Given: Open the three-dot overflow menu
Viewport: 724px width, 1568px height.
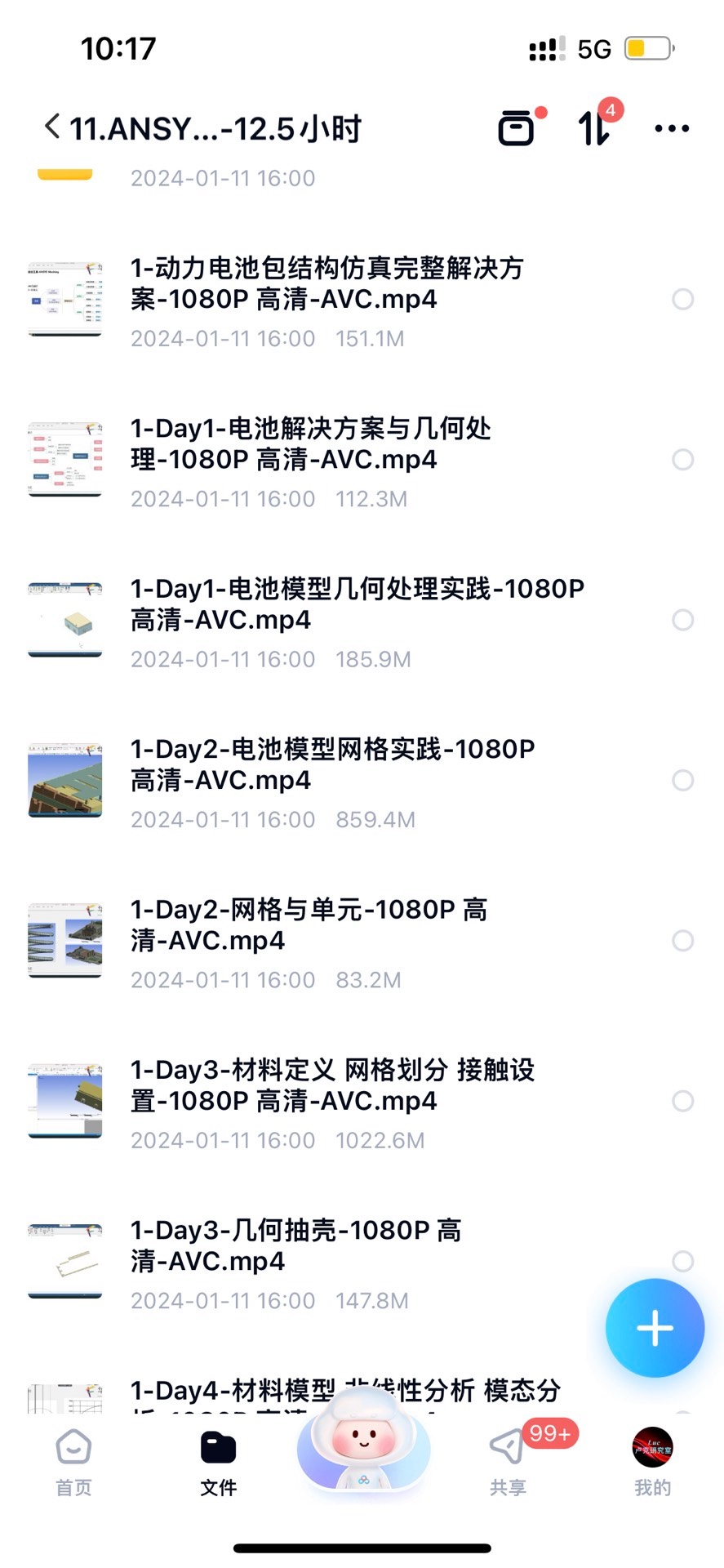Looking at the screenshot, I should point(672,128).
